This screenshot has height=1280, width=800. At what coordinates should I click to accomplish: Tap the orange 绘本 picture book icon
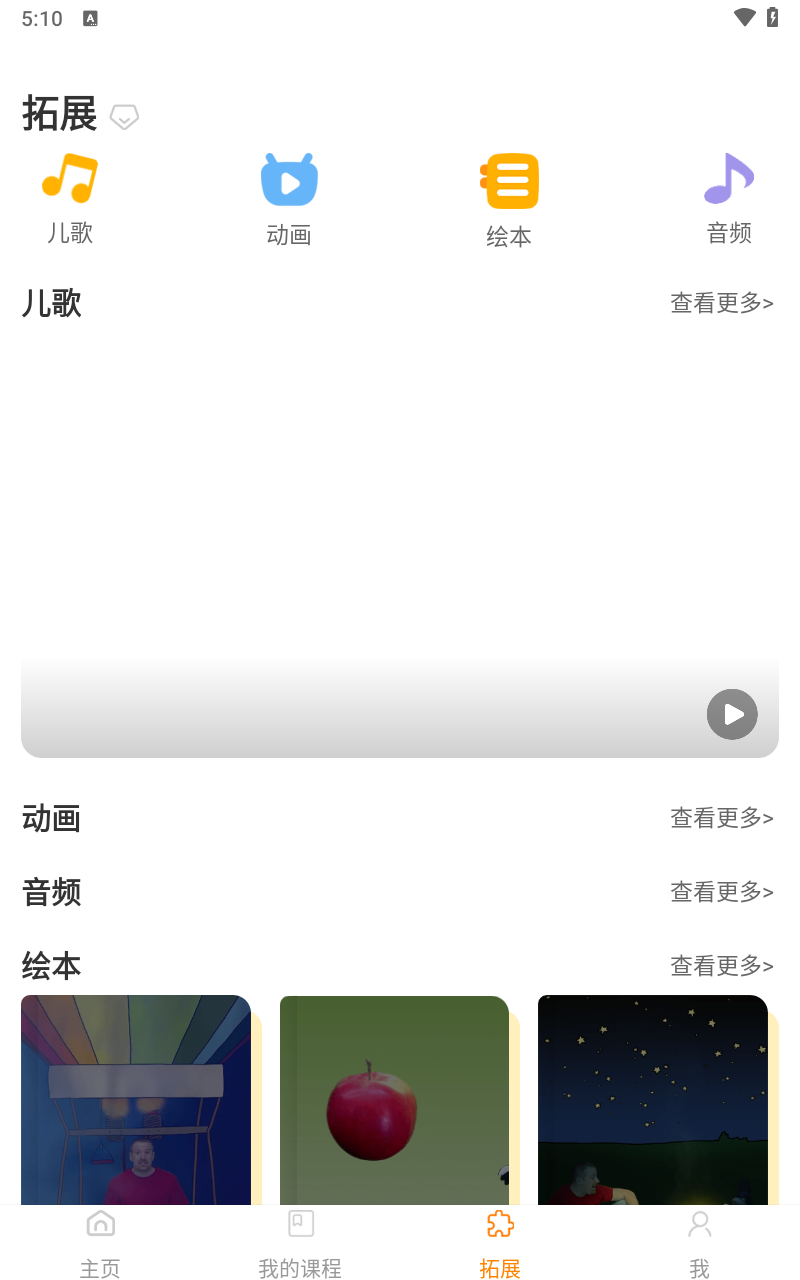509,181
